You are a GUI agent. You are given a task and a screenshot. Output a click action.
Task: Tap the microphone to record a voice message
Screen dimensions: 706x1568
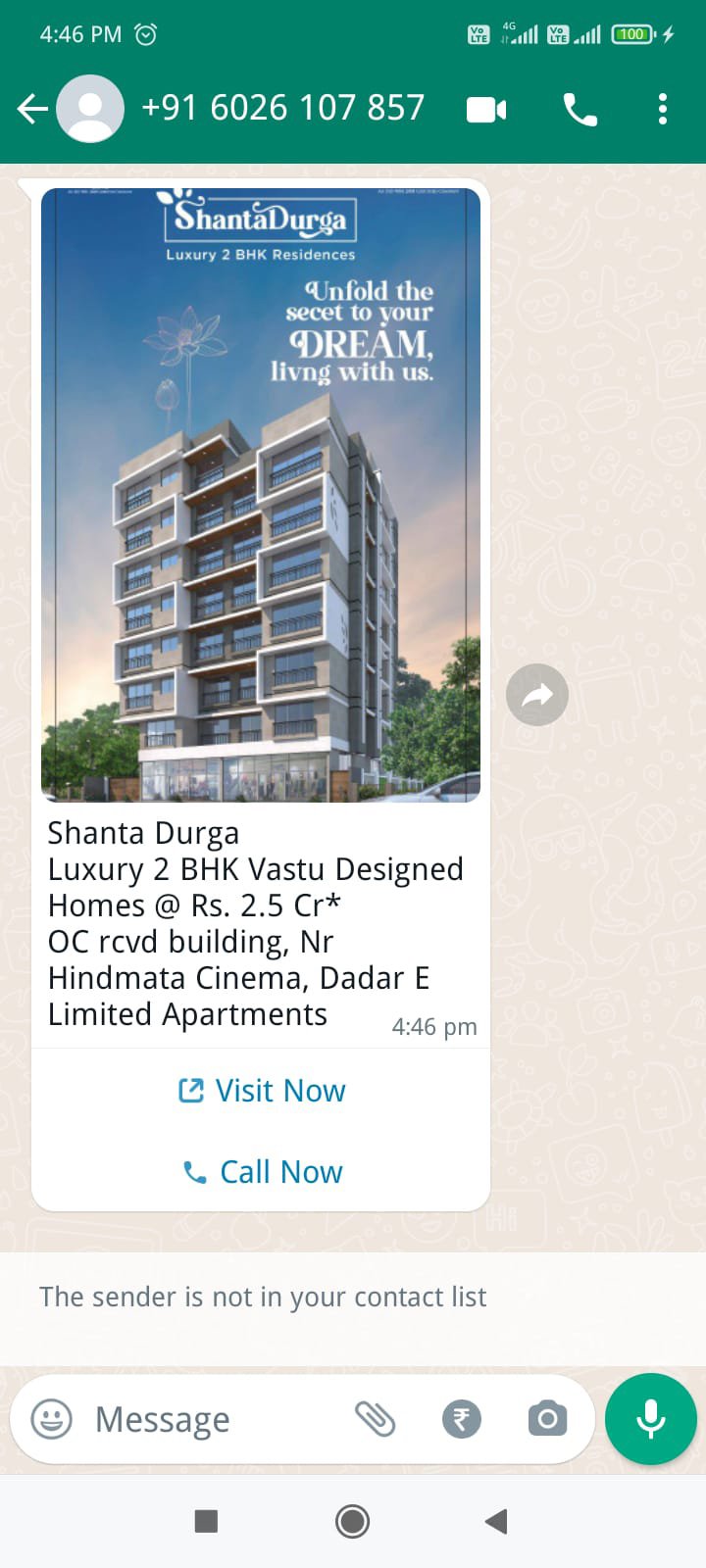click(650, 1419)
